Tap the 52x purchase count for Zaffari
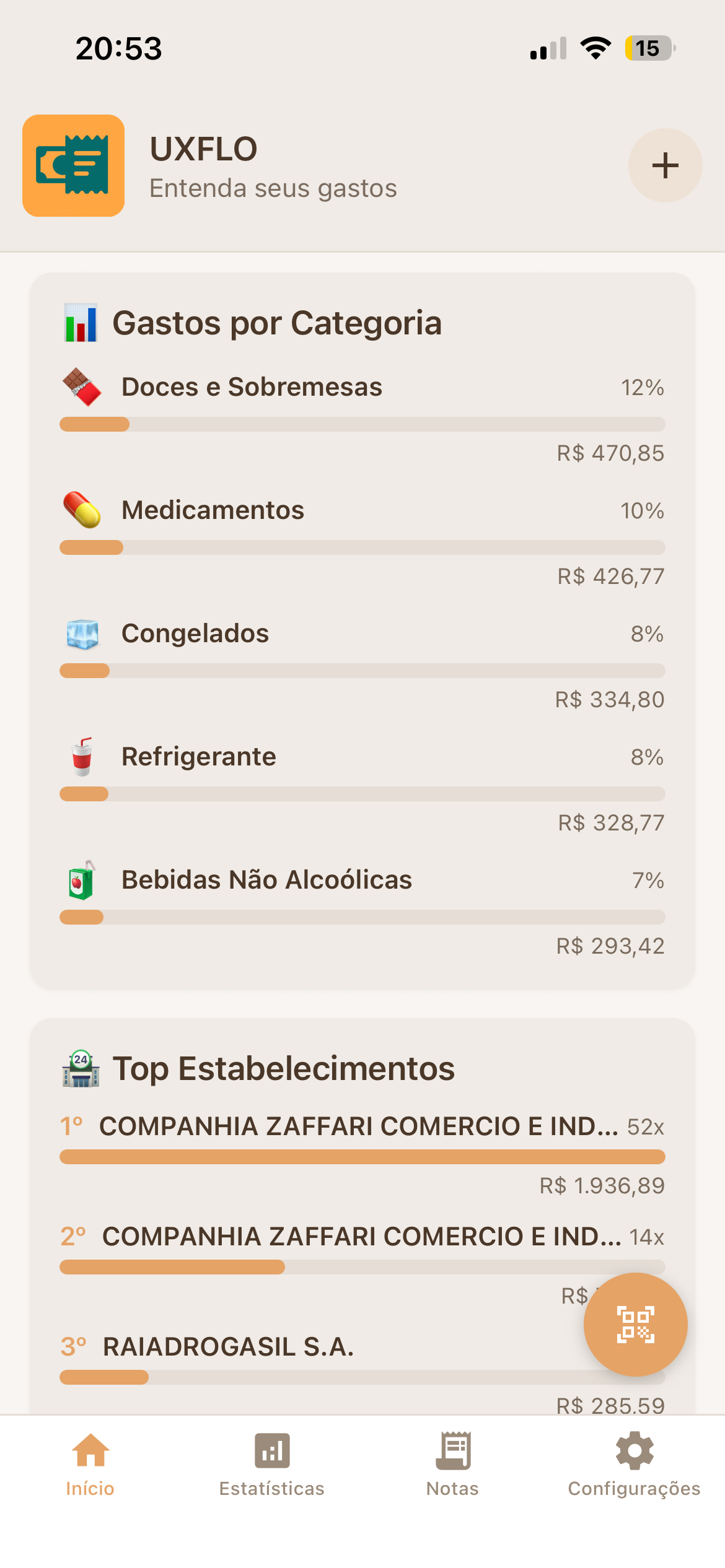725x1568 pixels. (x=645, y=1127)
